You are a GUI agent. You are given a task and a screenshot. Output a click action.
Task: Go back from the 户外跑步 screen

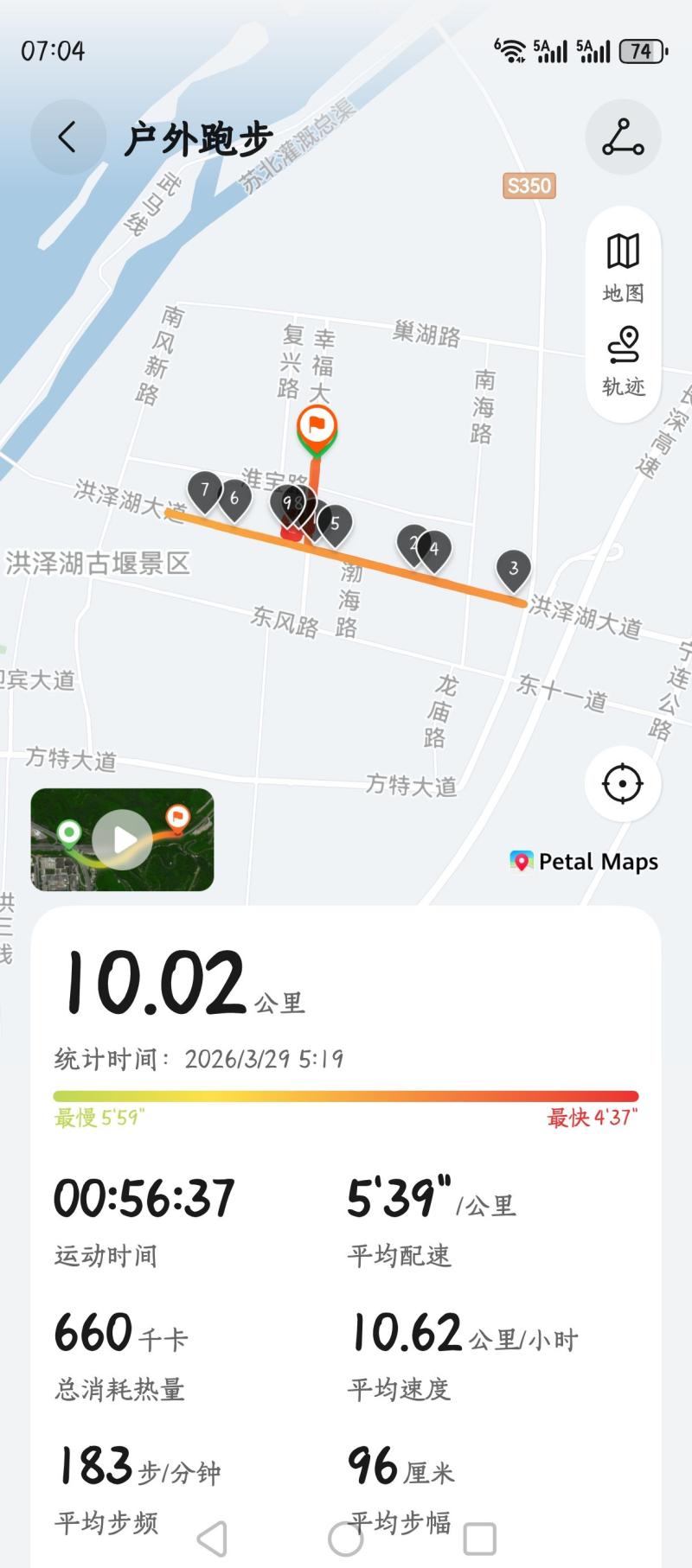pos(67,137)
